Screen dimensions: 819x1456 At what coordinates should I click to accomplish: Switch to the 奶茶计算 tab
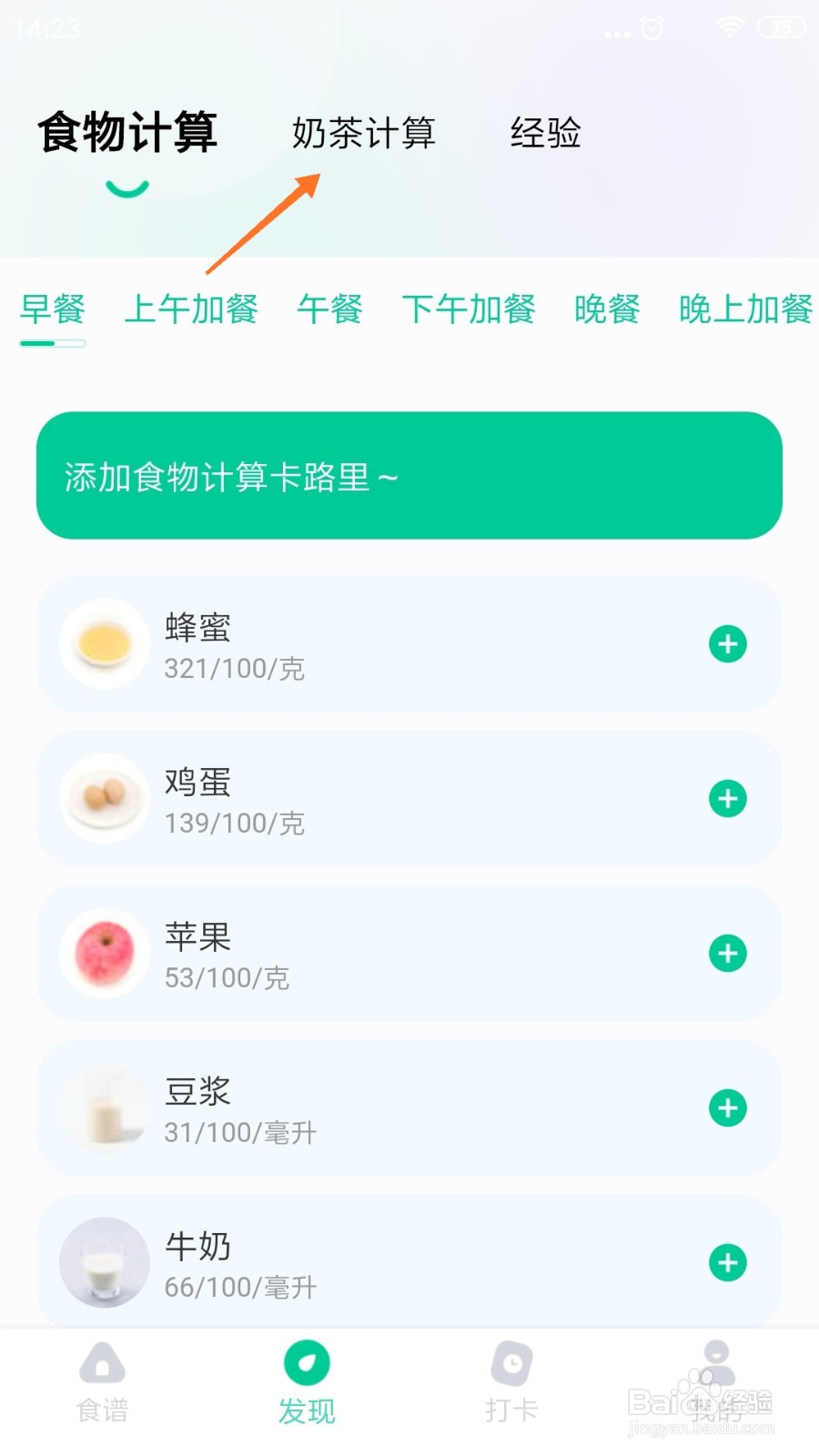pyautogui.click(x=366, y=134)
